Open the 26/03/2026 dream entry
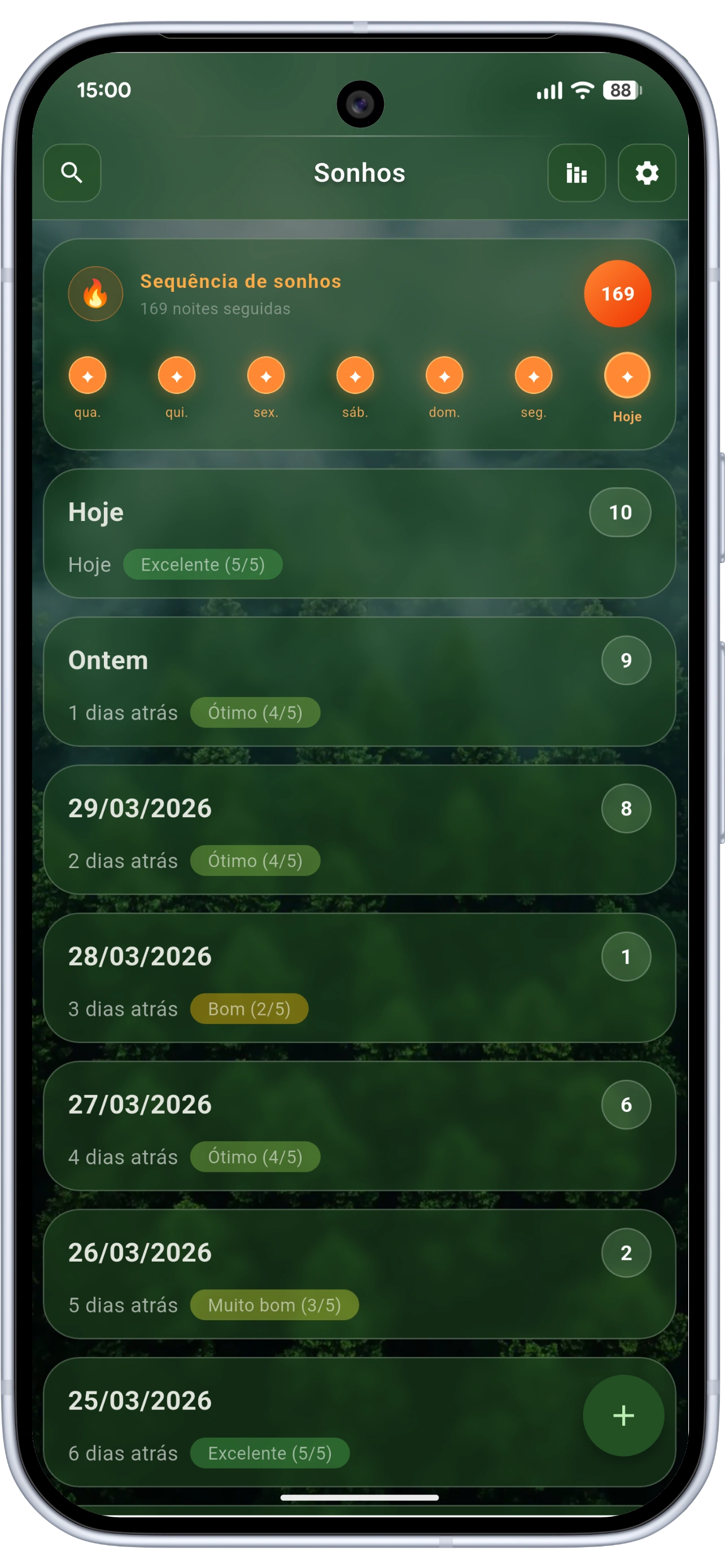This screenshot has height=1568, width=725. tap(359, 1273)
